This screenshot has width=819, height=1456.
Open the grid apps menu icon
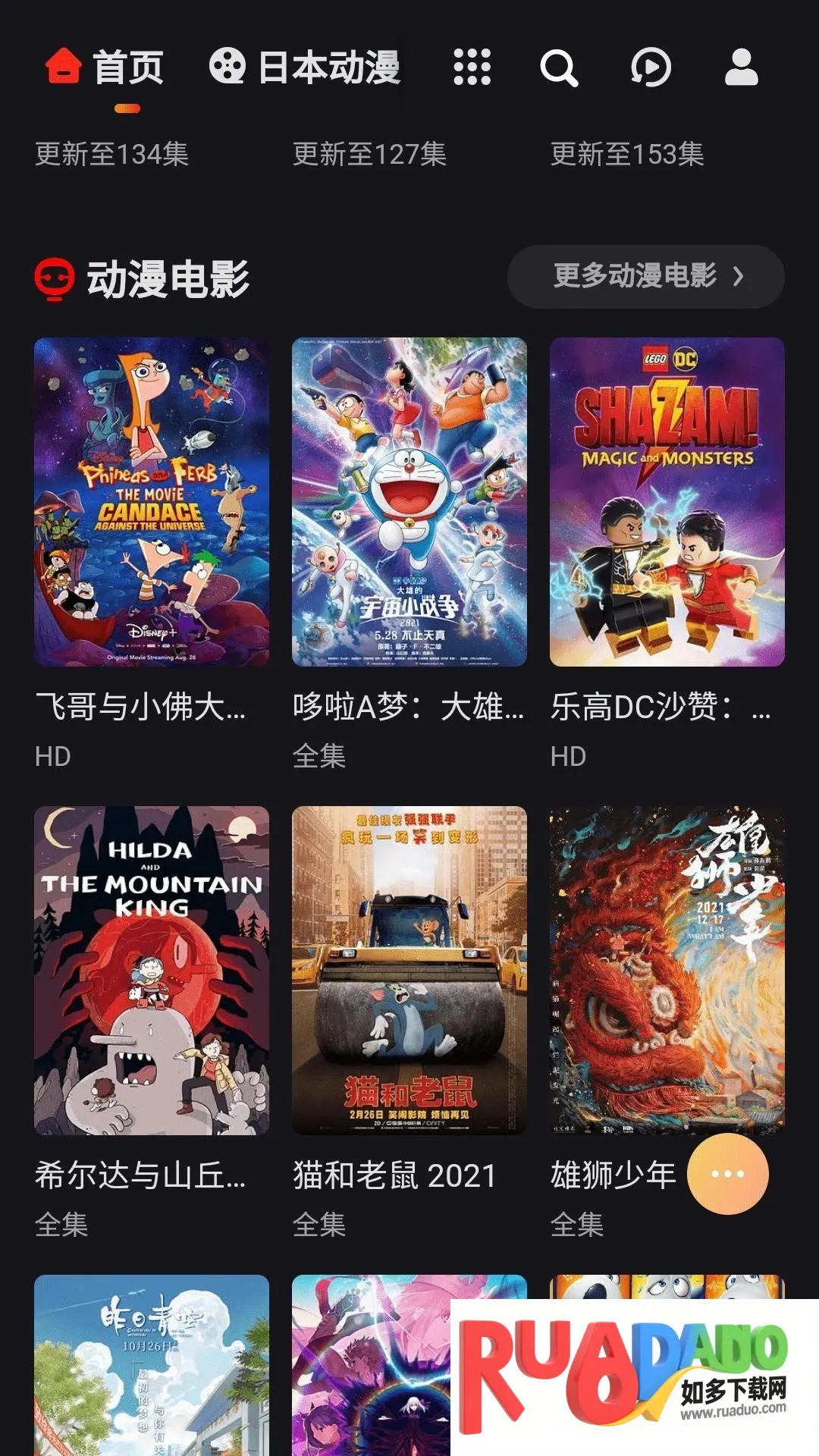(x=471, y=68)
